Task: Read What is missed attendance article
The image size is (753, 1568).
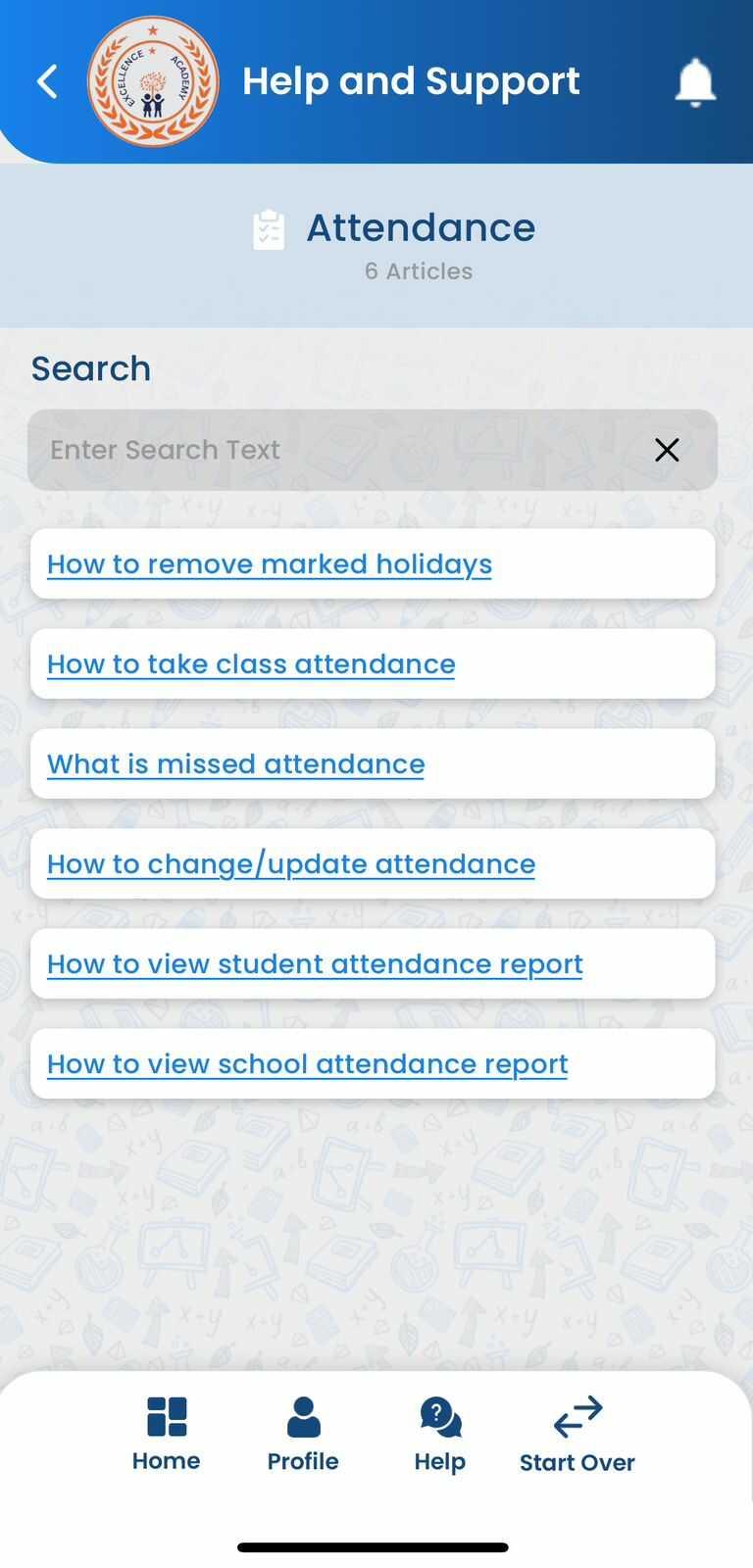Action: pos(236,764)
